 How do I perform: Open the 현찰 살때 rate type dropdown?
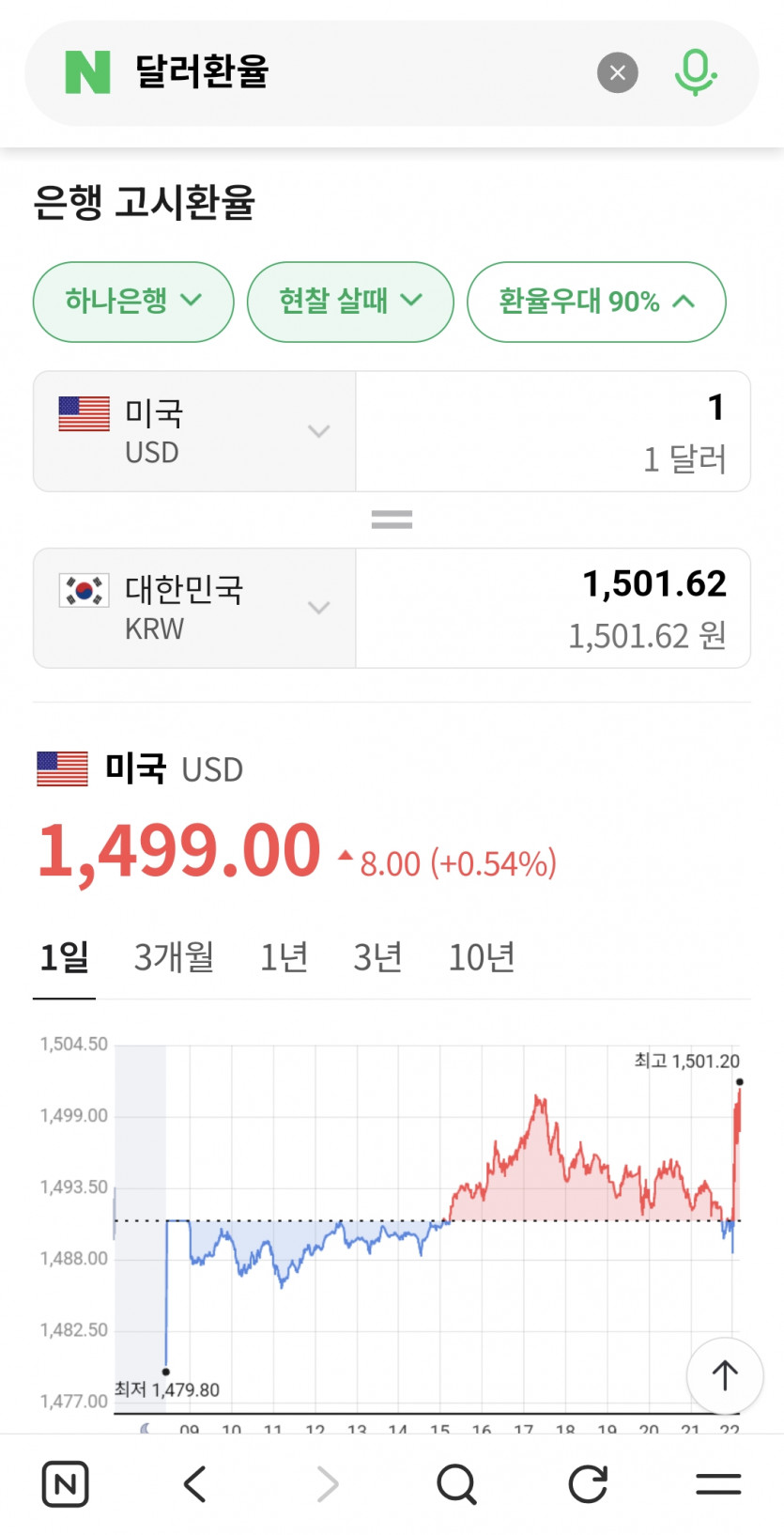click(350, 302)
